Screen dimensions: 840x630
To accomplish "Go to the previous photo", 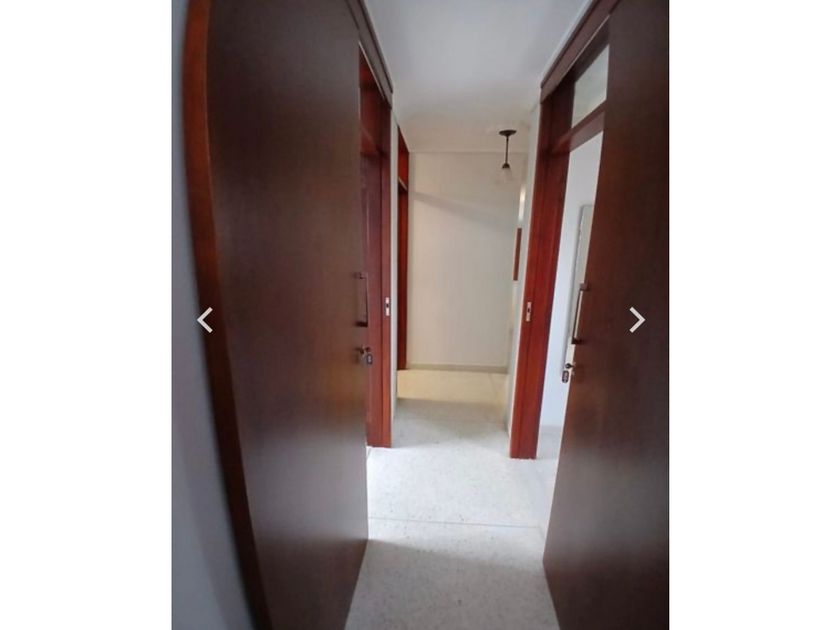I will (205, 320).
